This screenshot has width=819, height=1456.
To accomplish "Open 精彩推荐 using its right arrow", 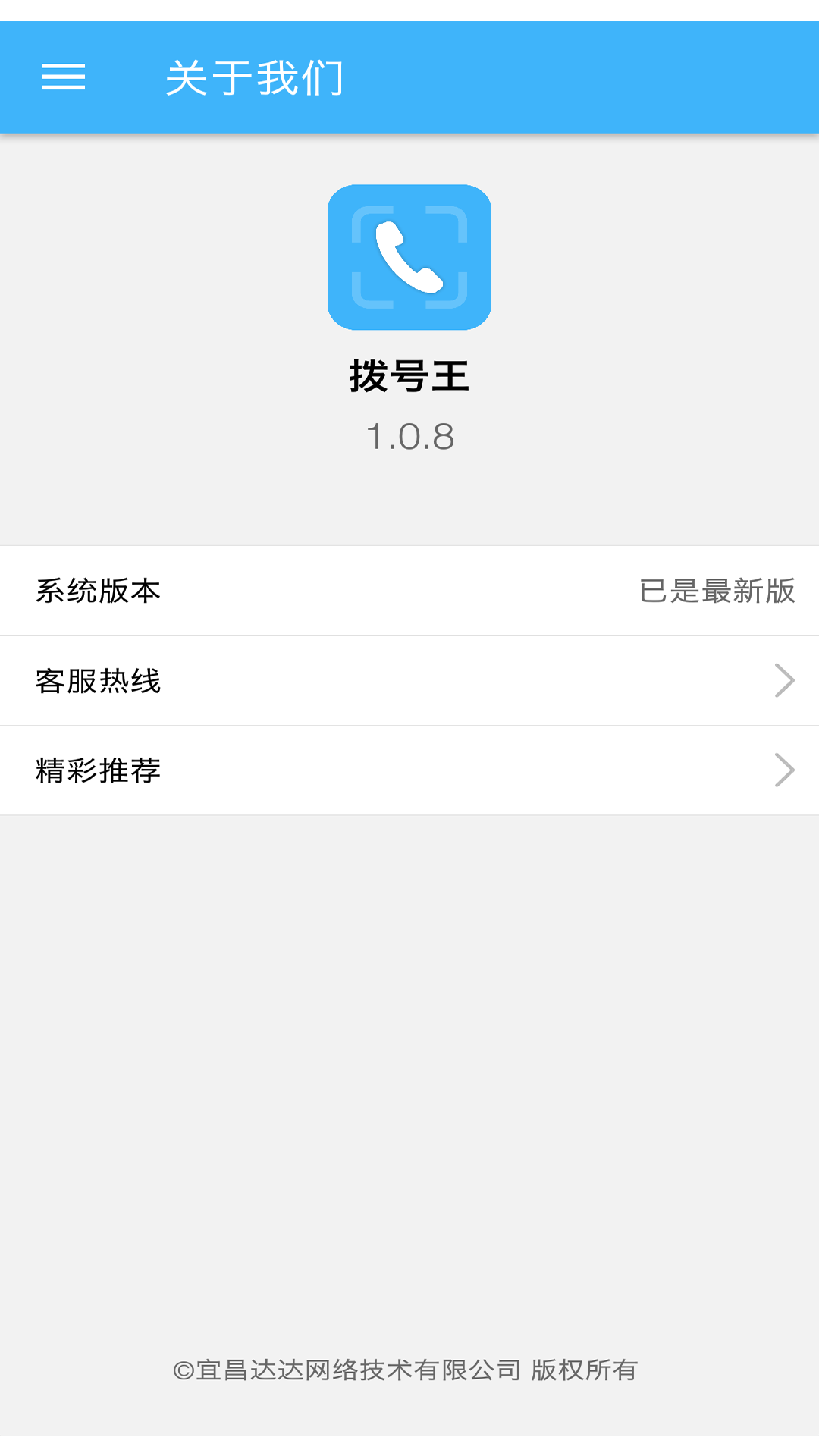I will point(784,770).
